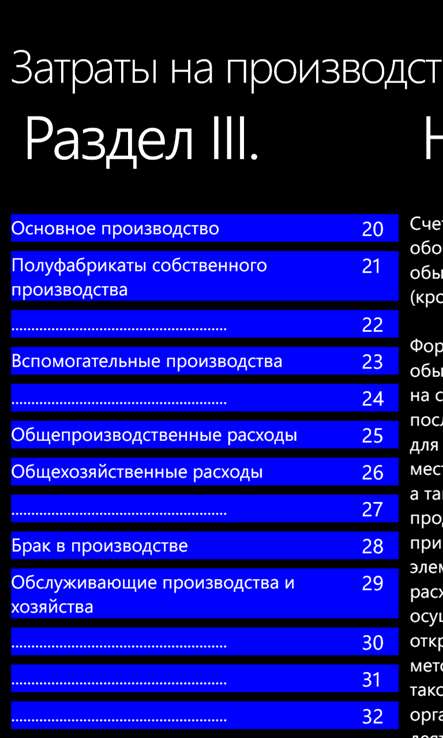Viewport: 443px width, 738px height.
Task: Select the empty row numbered 27
Action: click(x=204, y=509)
